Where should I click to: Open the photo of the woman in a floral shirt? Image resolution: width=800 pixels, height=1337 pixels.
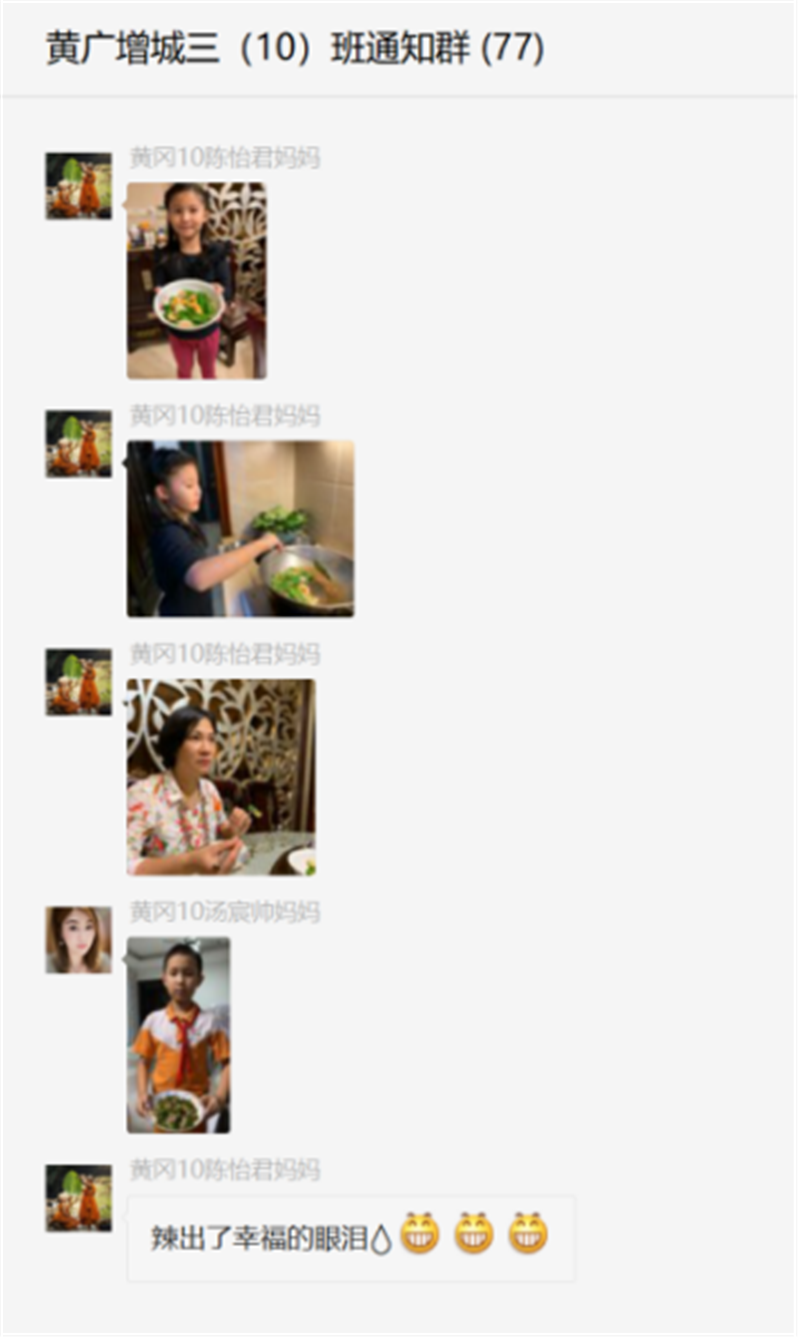(221, 777)
